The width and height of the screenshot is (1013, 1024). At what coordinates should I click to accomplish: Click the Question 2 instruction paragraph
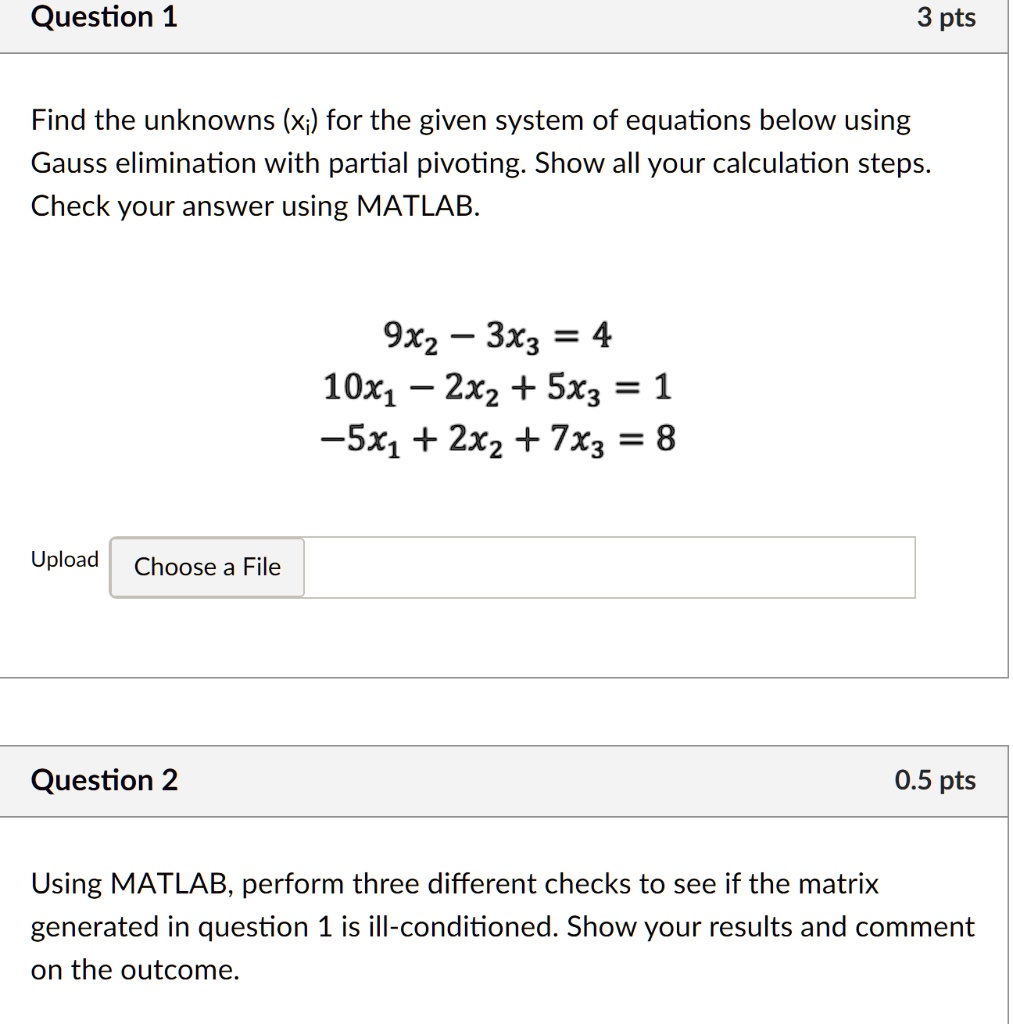500,926
